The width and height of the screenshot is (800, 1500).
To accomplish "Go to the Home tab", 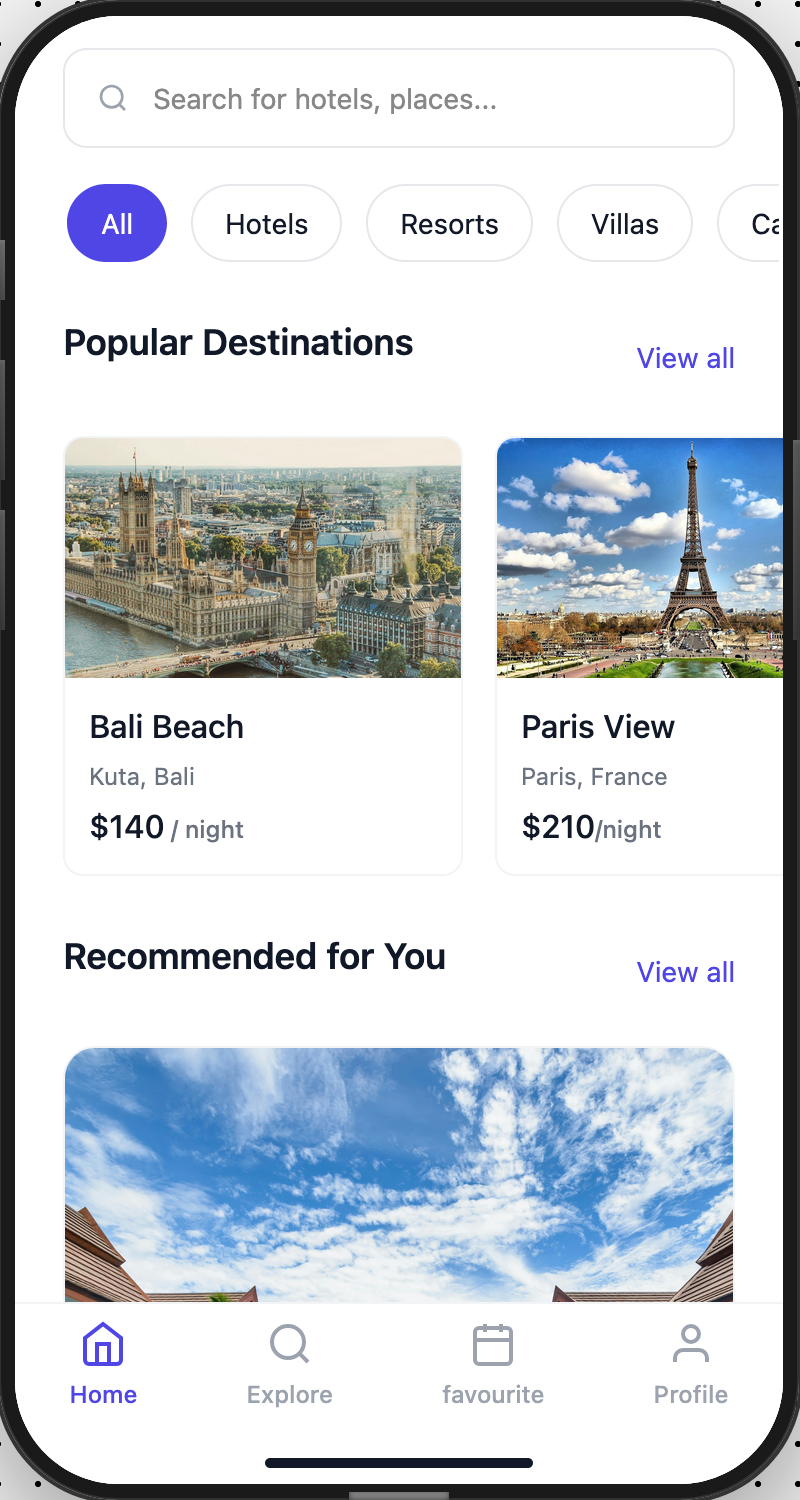I will click(x=103, y=1365).
